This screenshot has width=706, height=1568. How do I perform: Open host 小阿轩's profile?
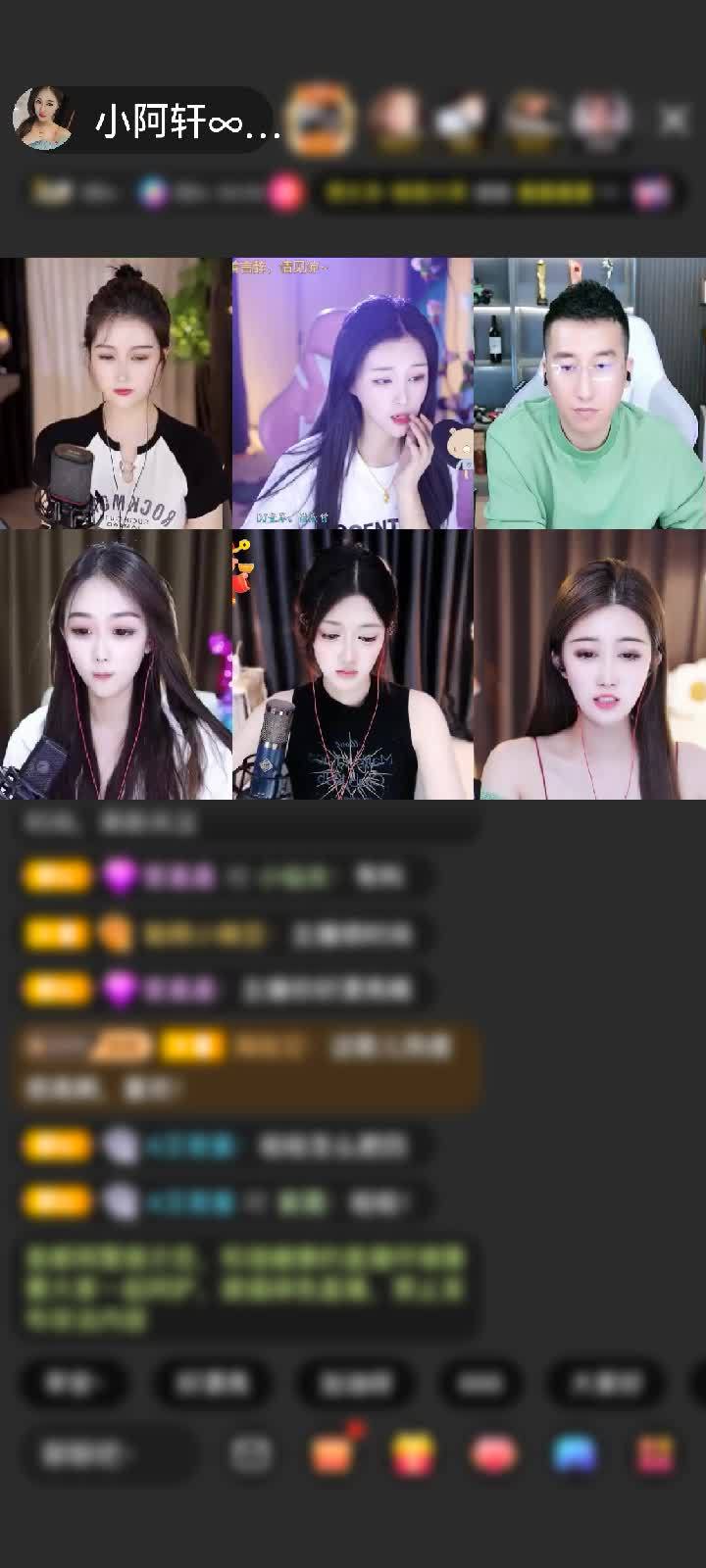coord(44,120)
